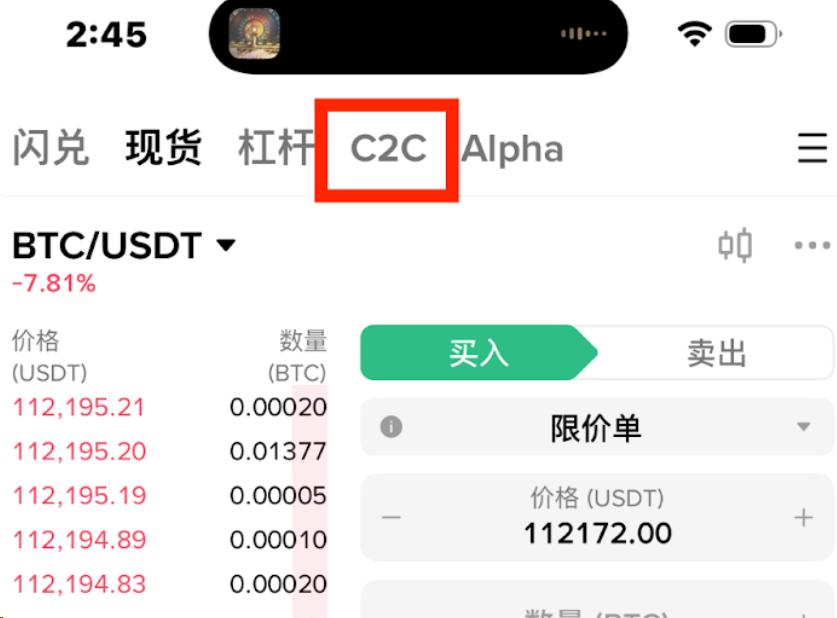
Task: Open the hamburger menu
Action: point(812,149)
